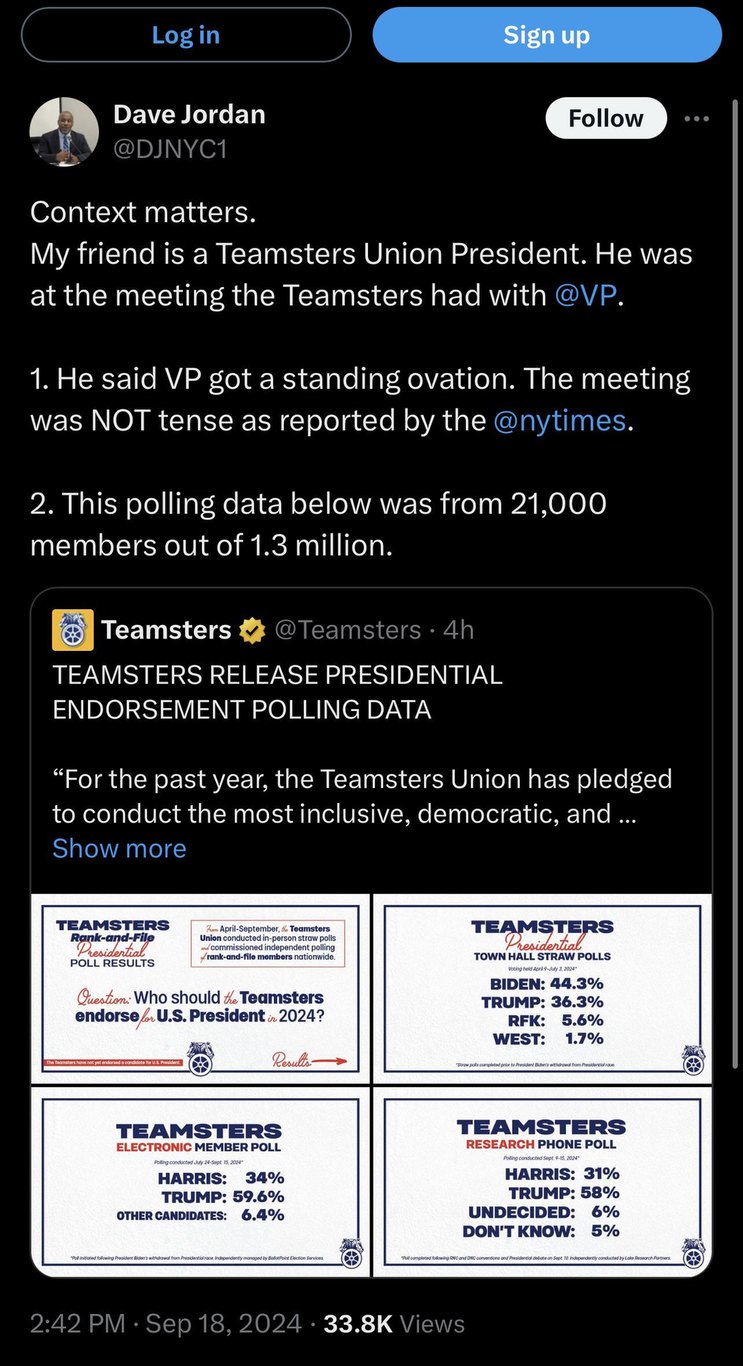Click the Sign up button

click(546, 35)
